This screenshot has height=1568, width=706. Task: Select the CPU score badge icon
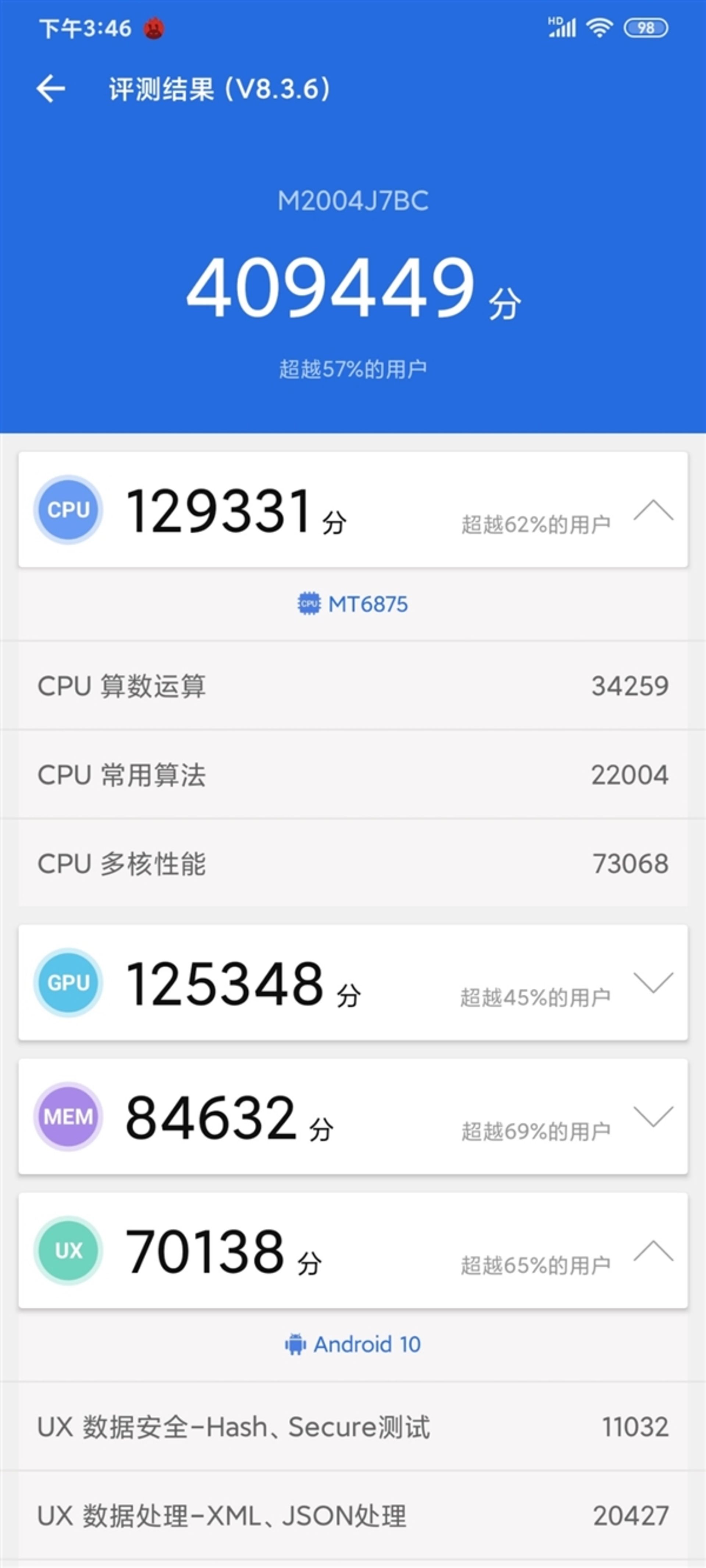coord(68,510)
